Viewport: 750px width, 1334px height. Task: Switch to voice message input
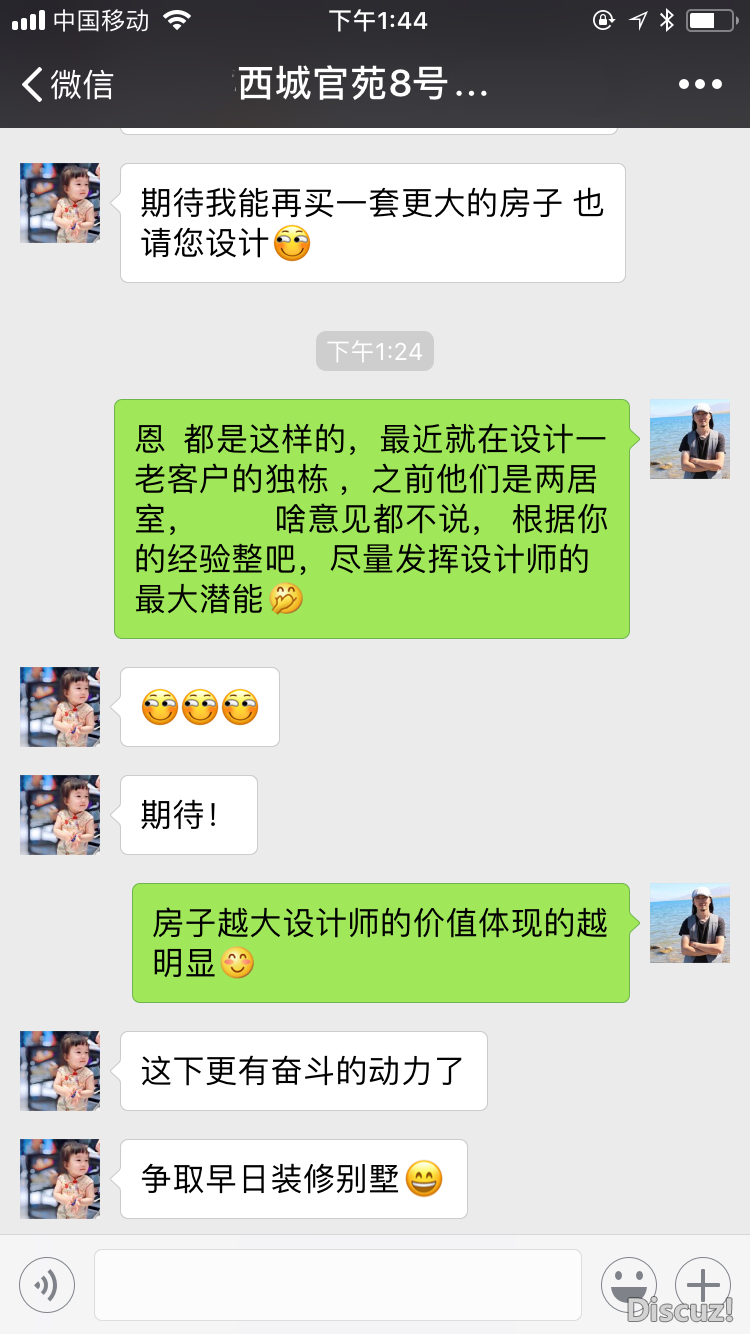click(x=47, y=1284)
